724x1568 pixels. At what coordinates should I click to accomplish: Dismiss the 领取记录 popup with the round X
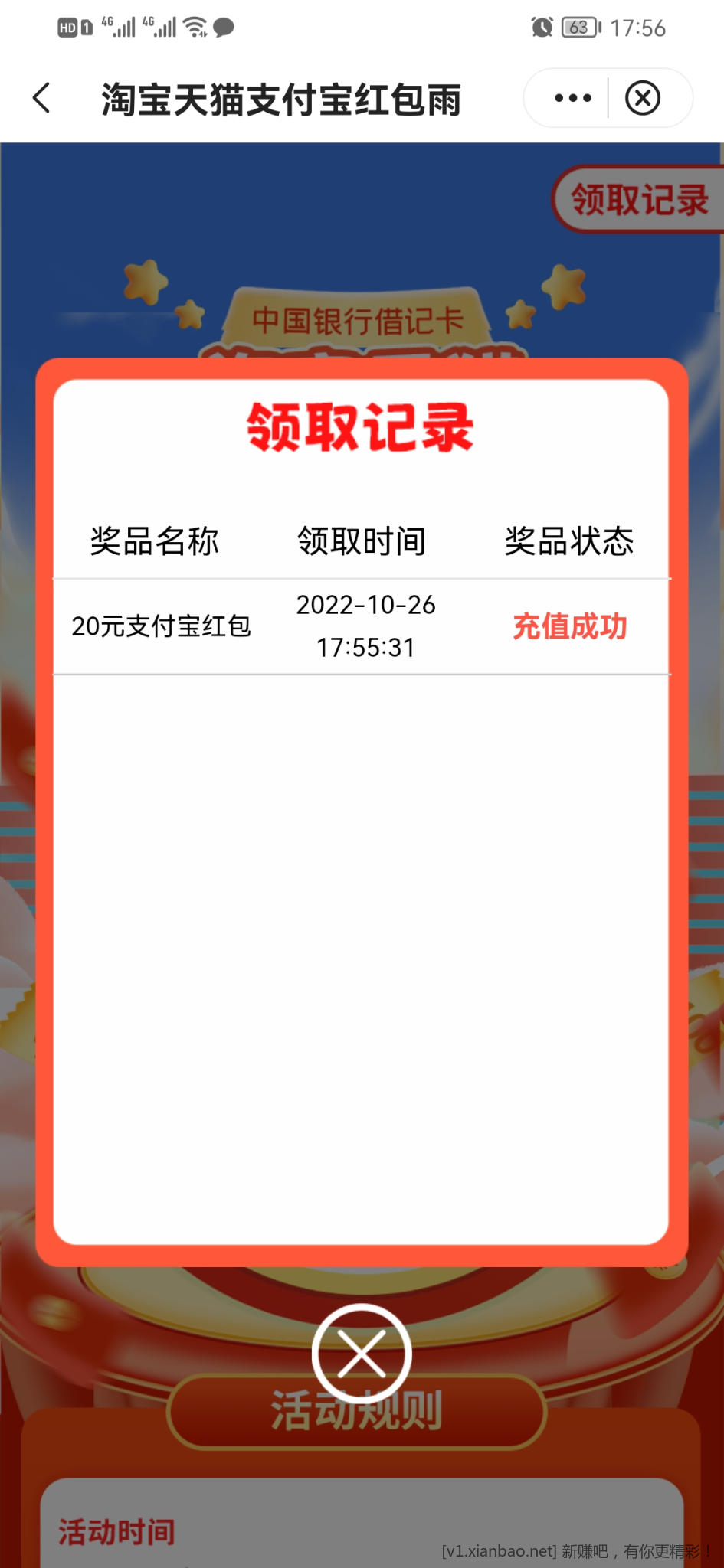click(x=362, y=1353)
